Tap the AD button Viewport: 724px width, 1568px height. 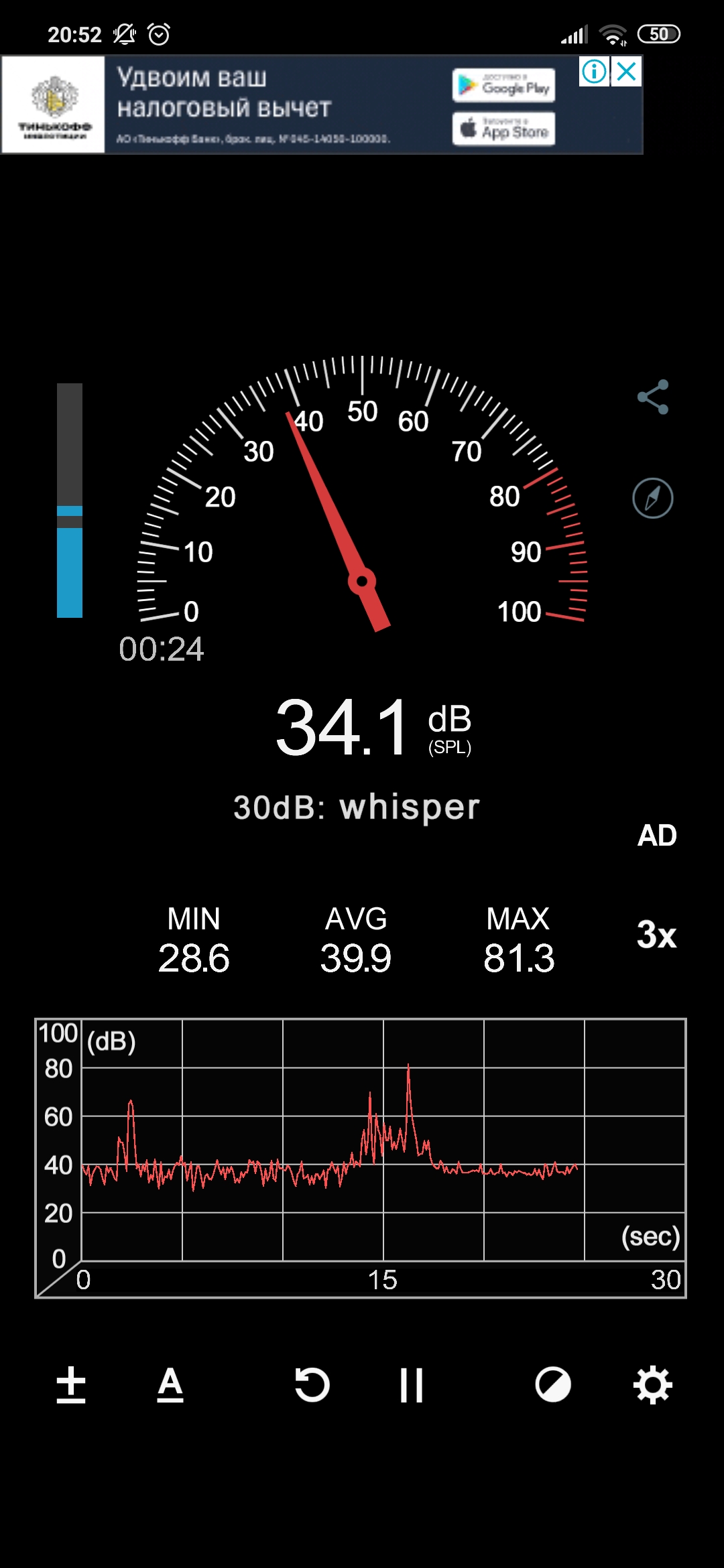[657, 836]
